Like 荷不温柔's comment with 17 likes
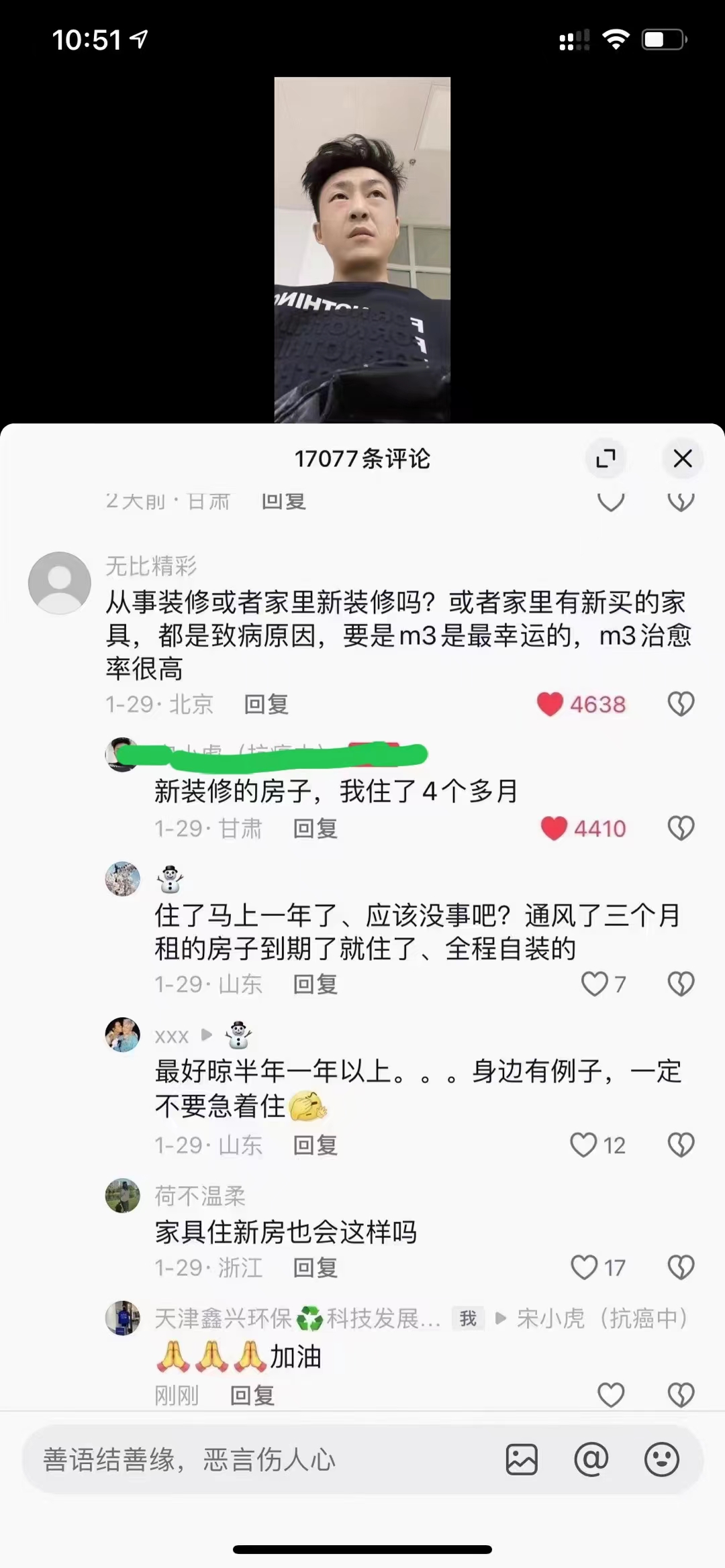 pos(584,1267)
